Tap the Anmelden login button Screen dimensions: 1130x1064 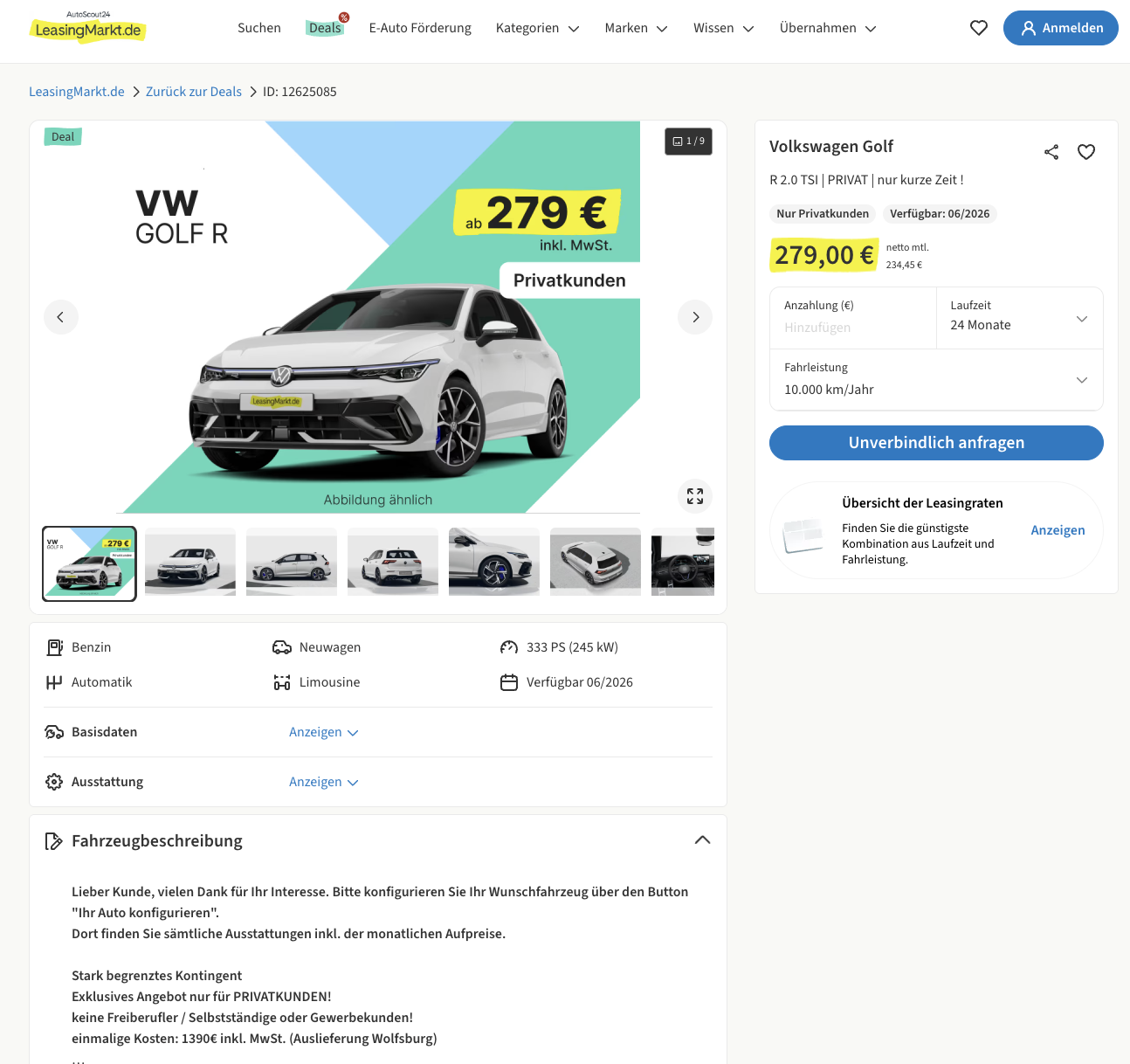pos(1060,28)
